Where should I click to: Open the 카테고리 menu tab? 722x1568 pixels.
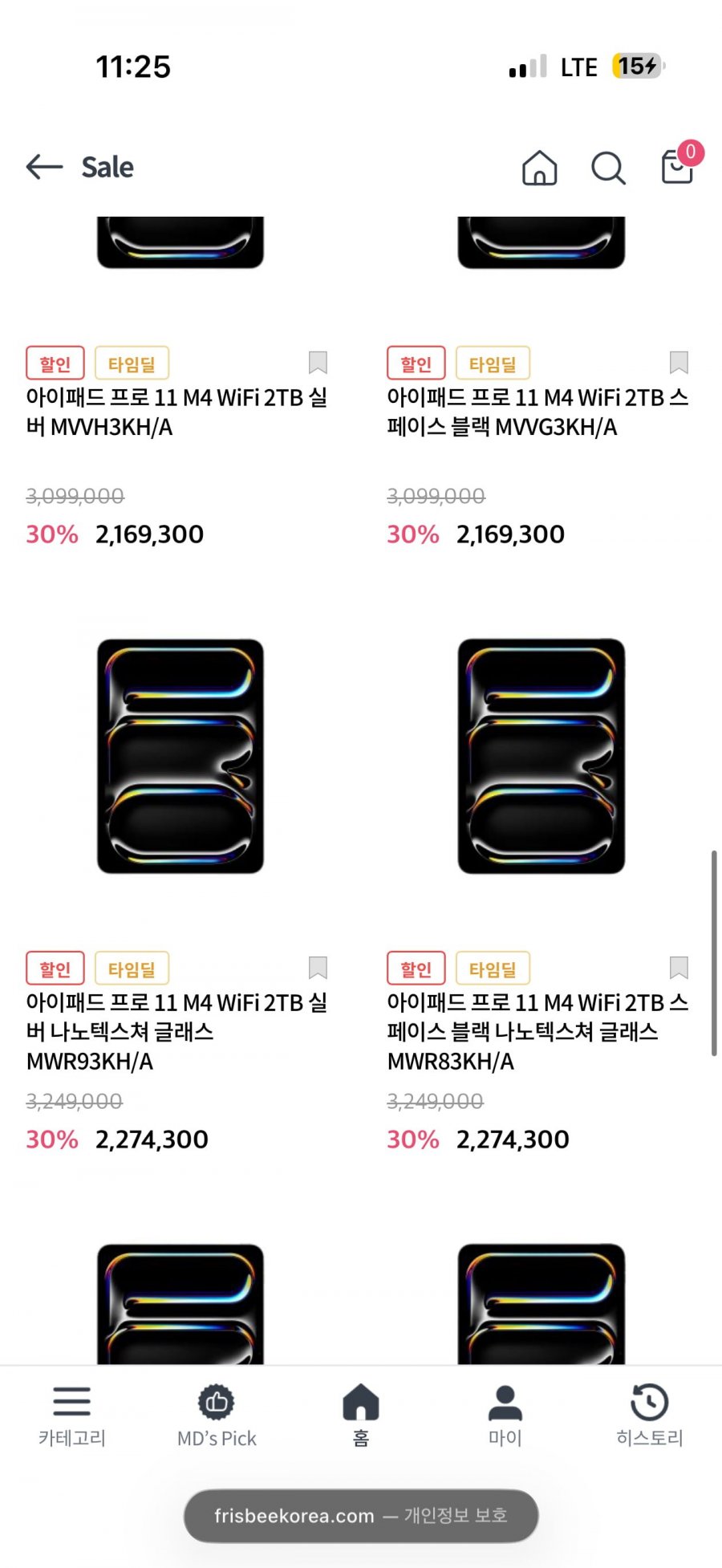point(72,1416)
